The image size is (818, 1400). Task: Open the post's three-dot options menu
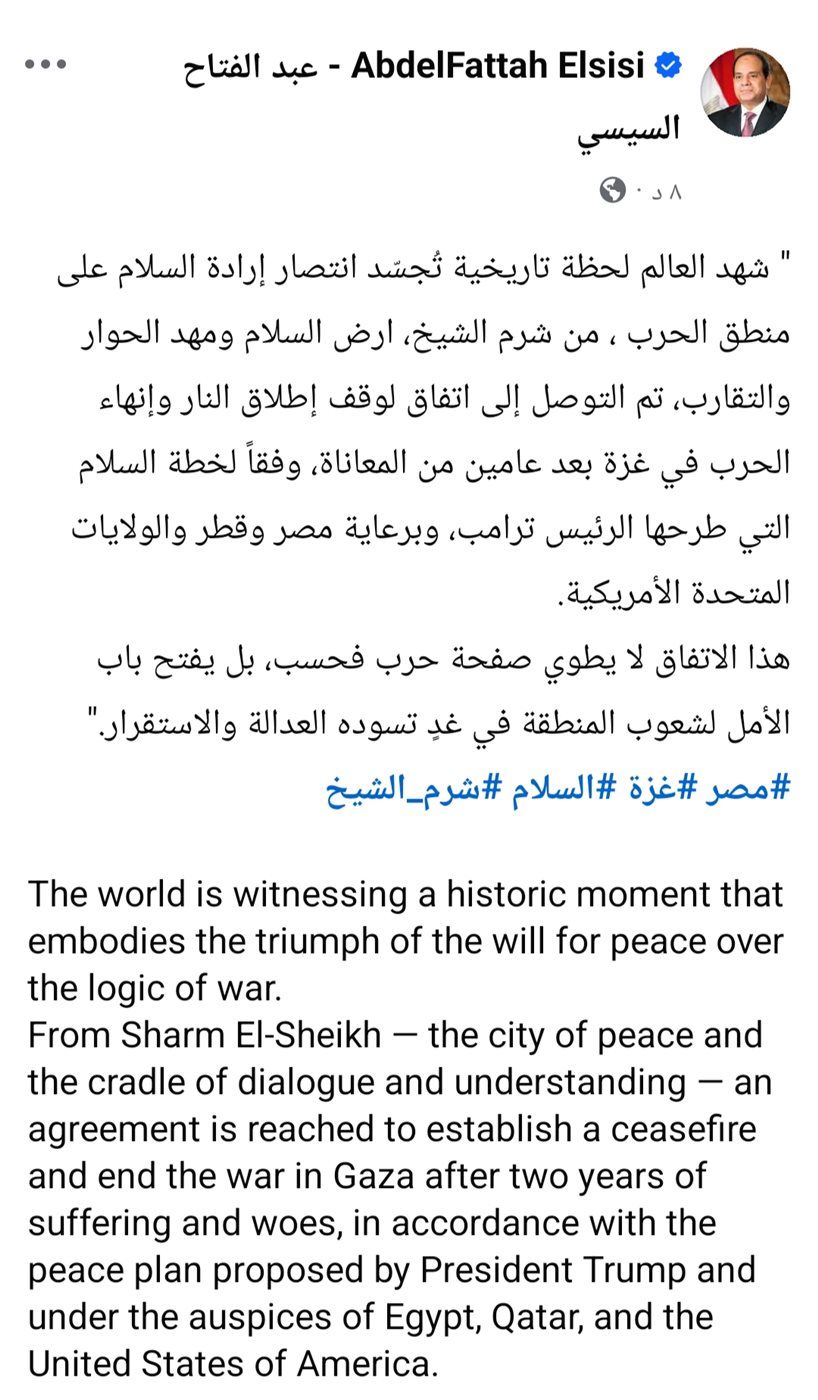(47, 65)
